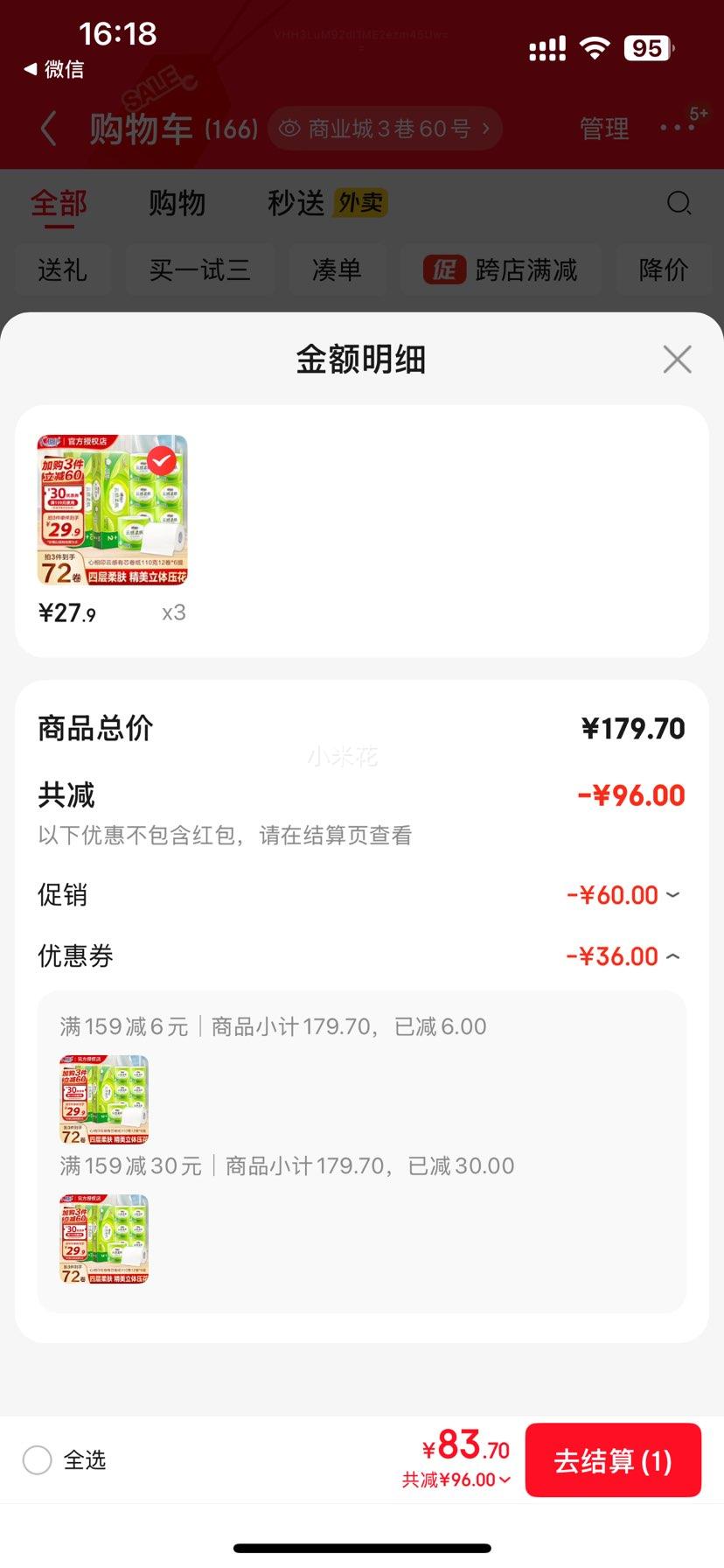Filter cart by 送礼
The height and width of the screenshot is (1568, 724).
tap(61, 270)
